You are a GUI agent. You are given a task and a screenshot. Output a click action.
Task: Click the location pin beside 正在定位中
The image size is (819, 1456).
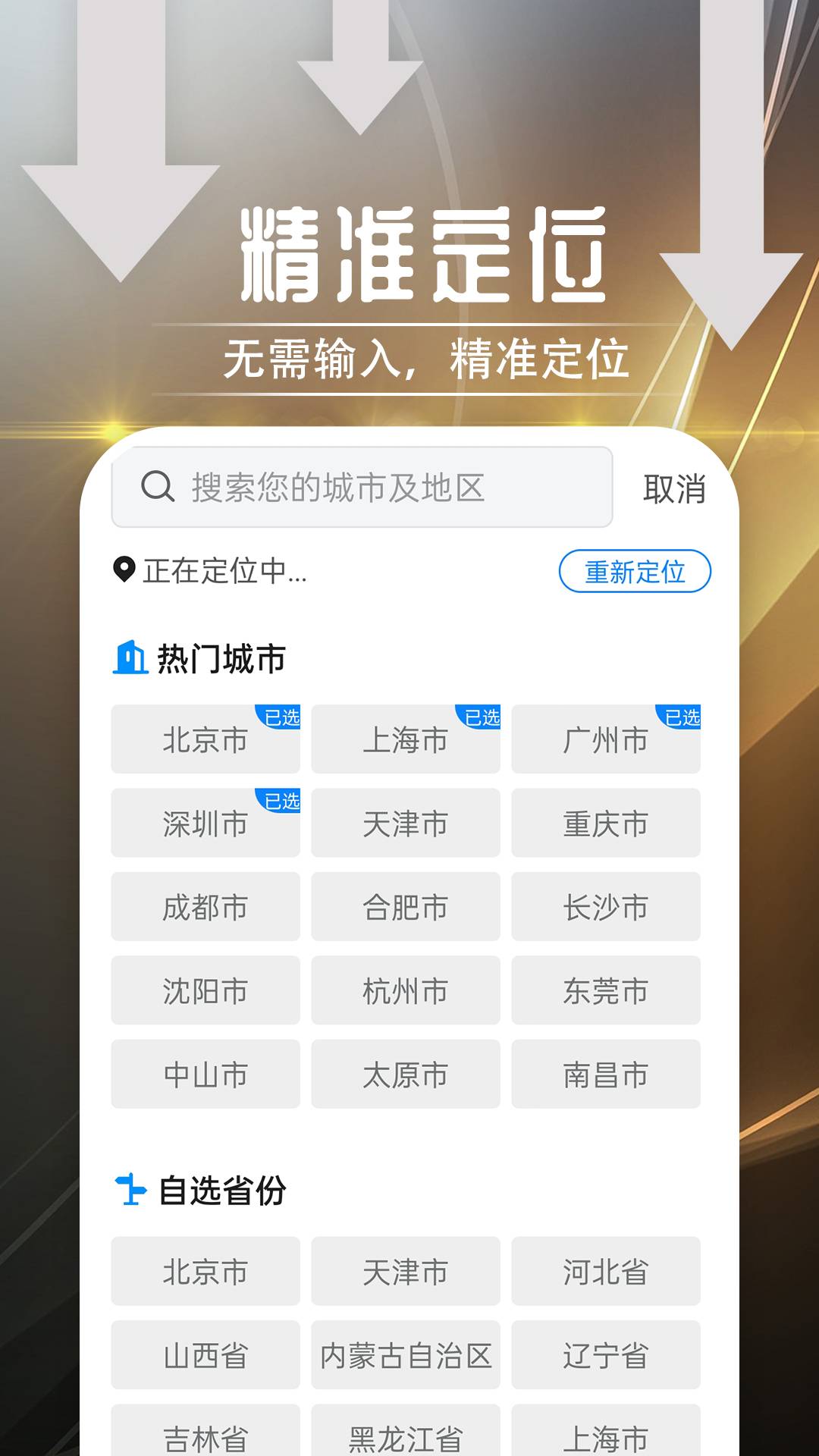tap(124, 572)
